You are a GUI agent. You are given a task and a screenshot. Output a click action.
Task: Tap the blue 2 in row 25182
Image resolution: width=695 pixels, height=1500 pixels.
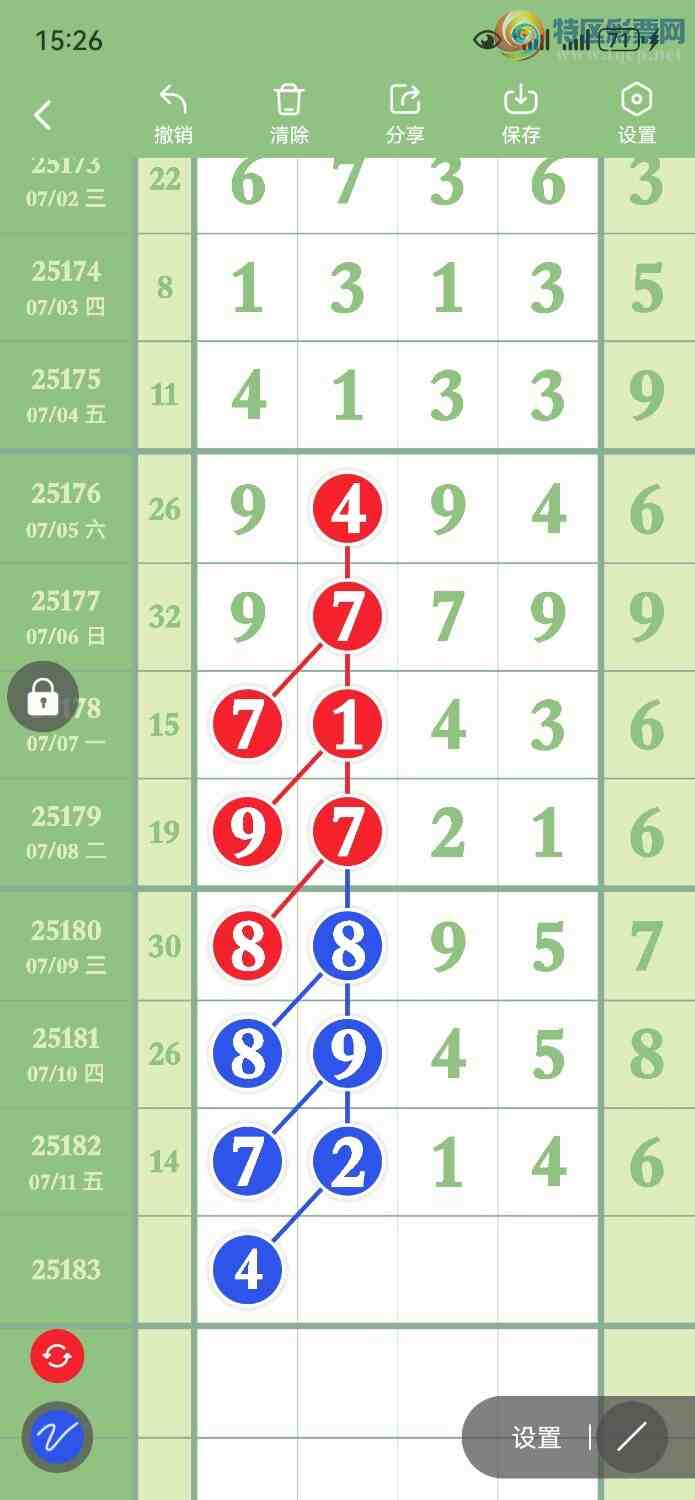(x=347, y=1162)
